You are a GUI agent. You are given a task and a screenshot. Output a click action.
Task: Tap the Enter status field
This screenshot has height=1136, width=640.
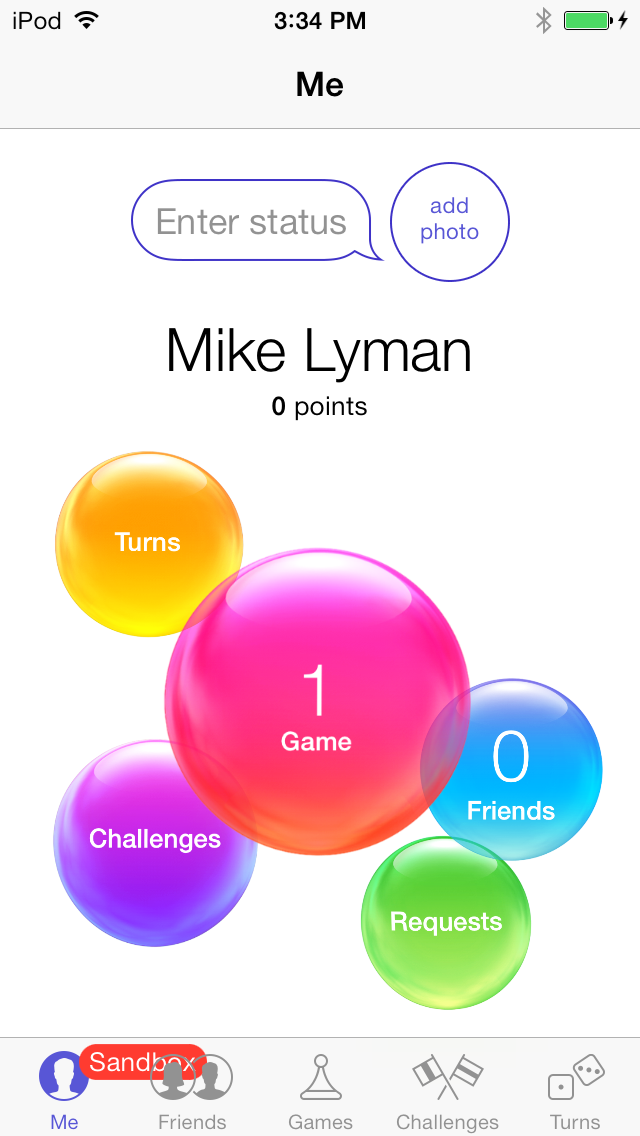[x=251, y=221]
